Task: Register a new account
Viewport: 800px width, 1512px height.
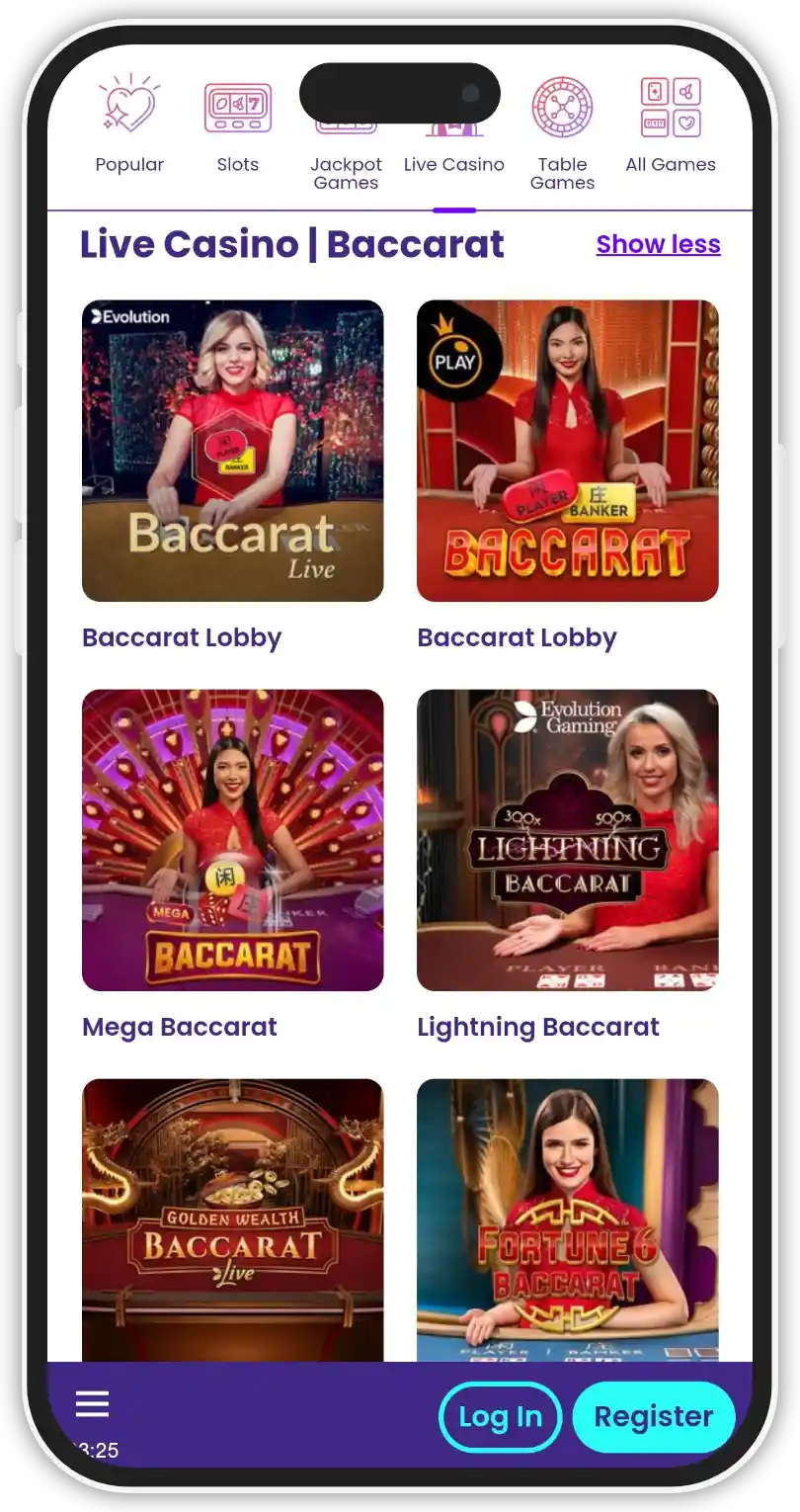Action: pos(653,1416)
